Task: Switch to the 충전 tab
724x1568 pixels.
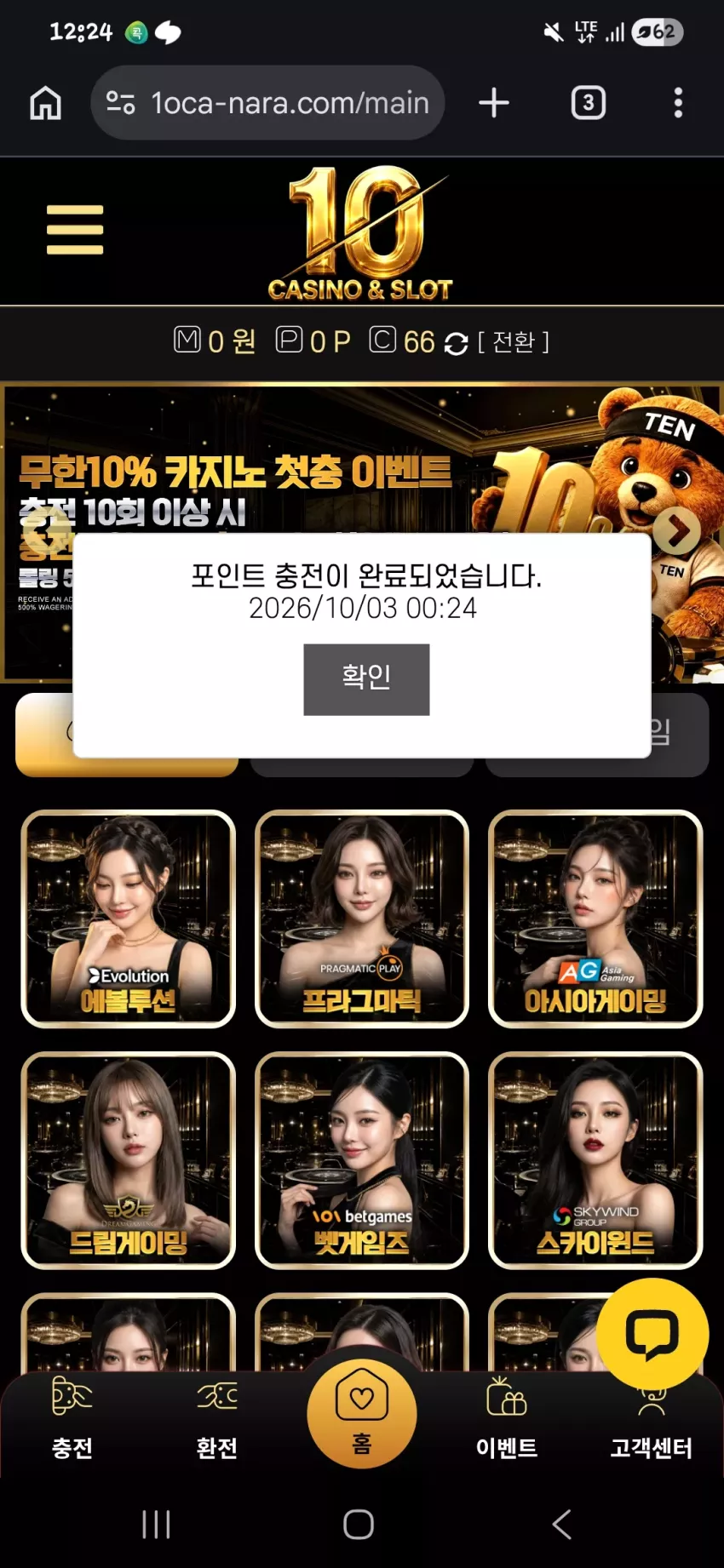Action: click(72, 1417)
